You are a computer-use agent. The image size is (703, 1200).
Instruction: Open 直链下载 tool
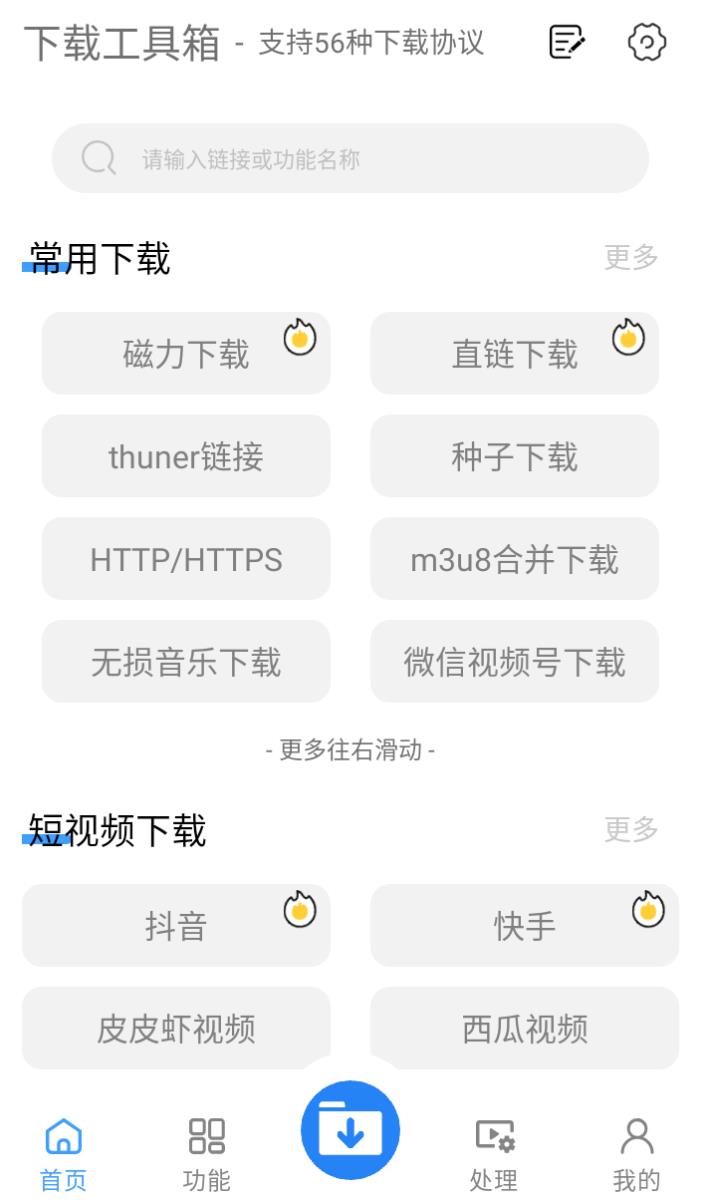(x=514, y=354)
